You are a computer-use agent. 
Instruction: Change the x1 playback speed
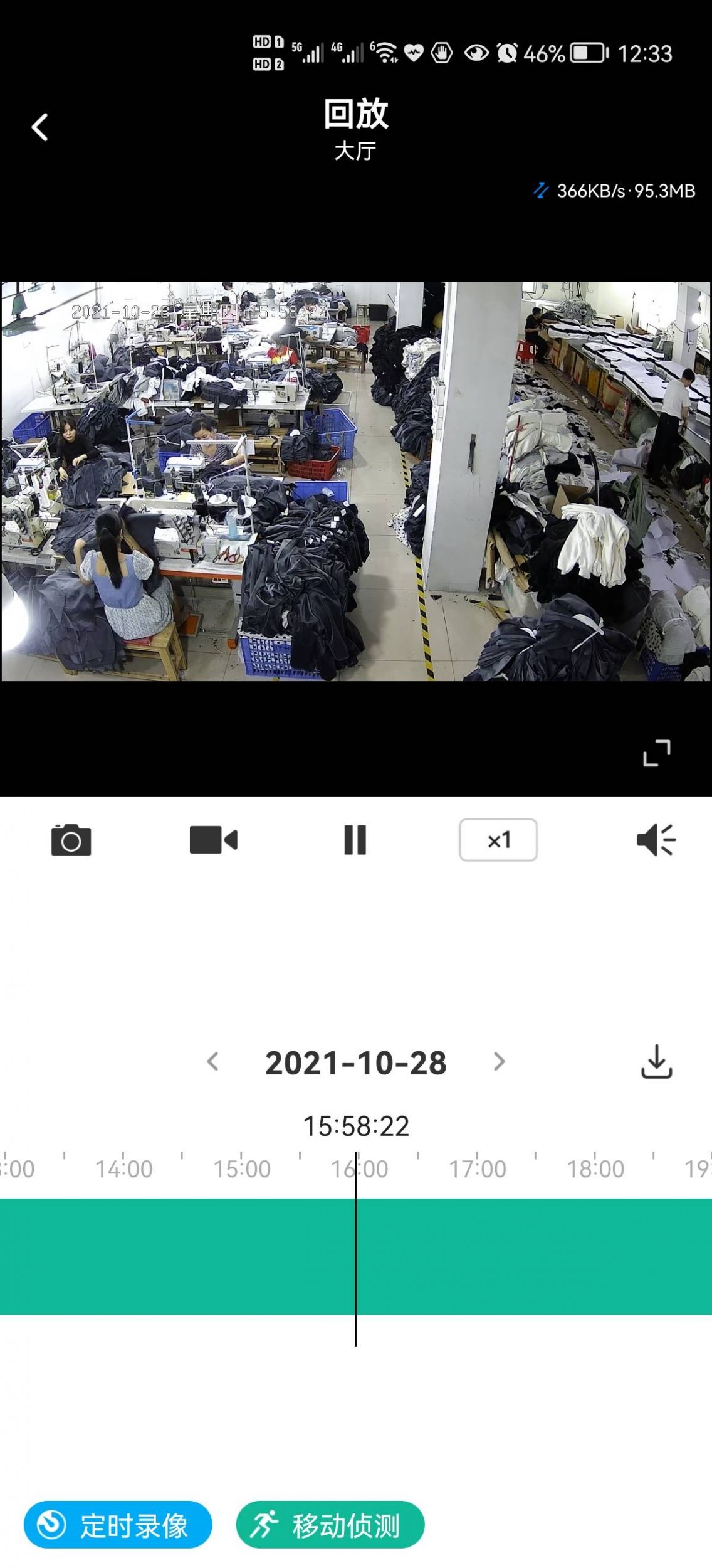498,840
